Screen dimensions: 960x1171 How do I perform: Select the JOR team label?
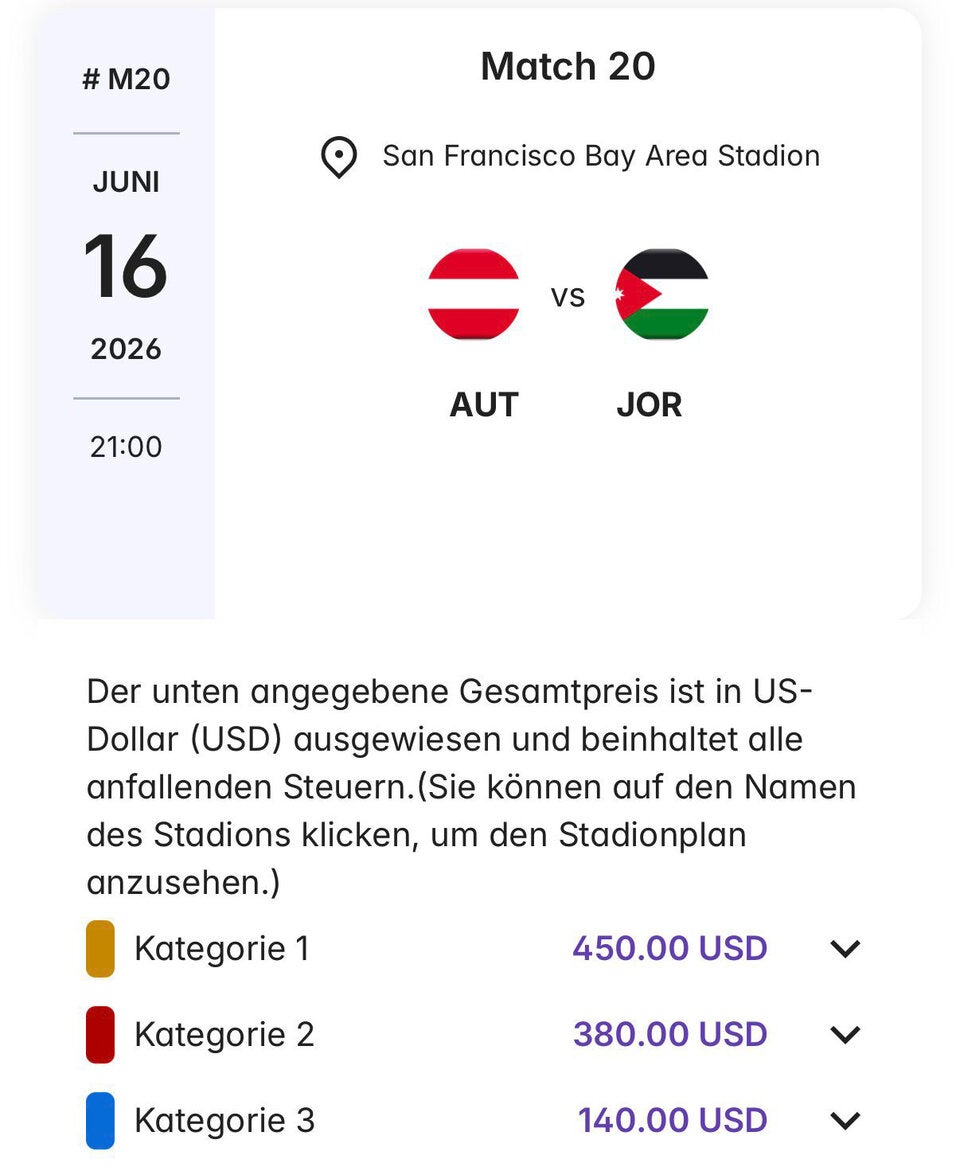[650, 404]
